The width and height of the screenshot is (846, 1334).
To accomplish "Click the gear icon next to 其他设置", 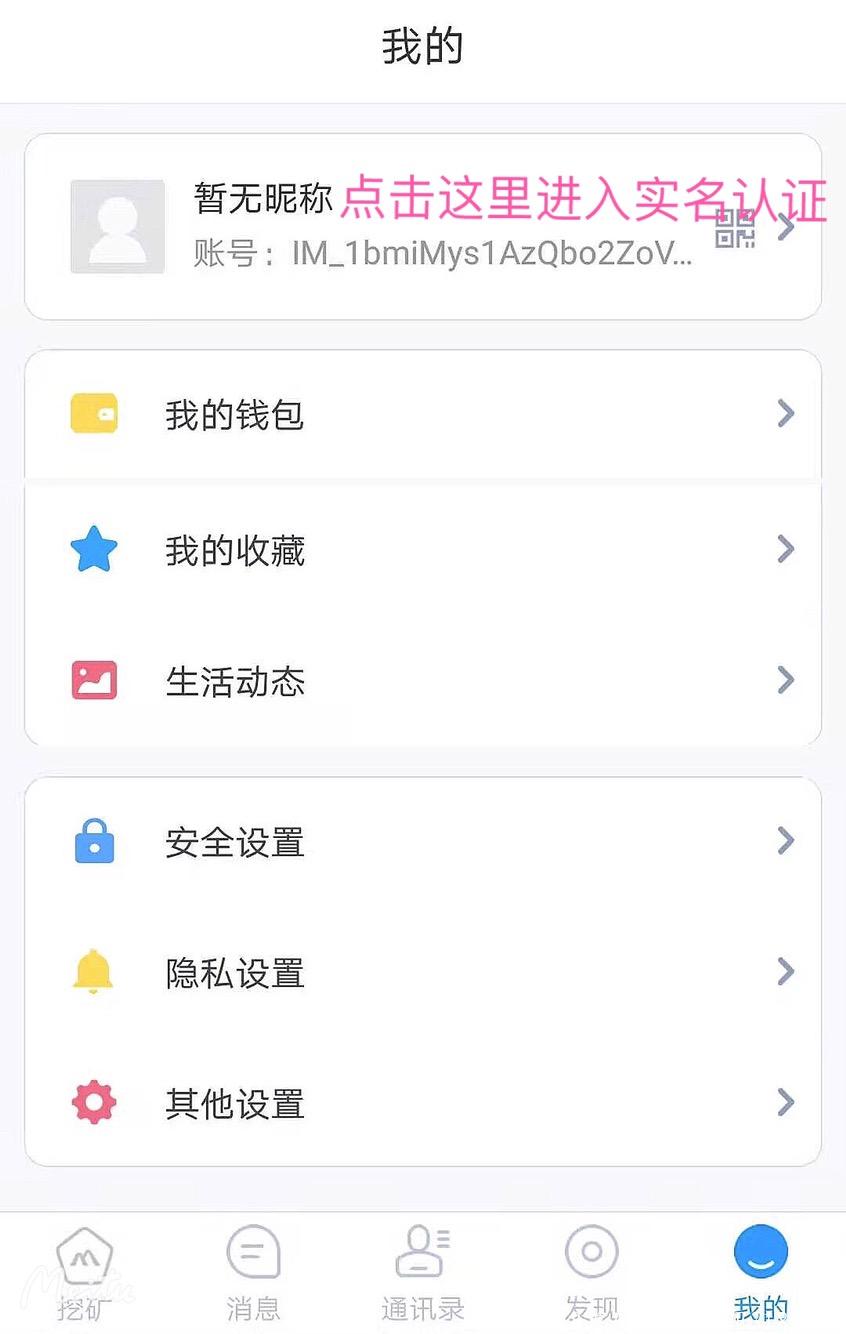I will click(94, 1103).
